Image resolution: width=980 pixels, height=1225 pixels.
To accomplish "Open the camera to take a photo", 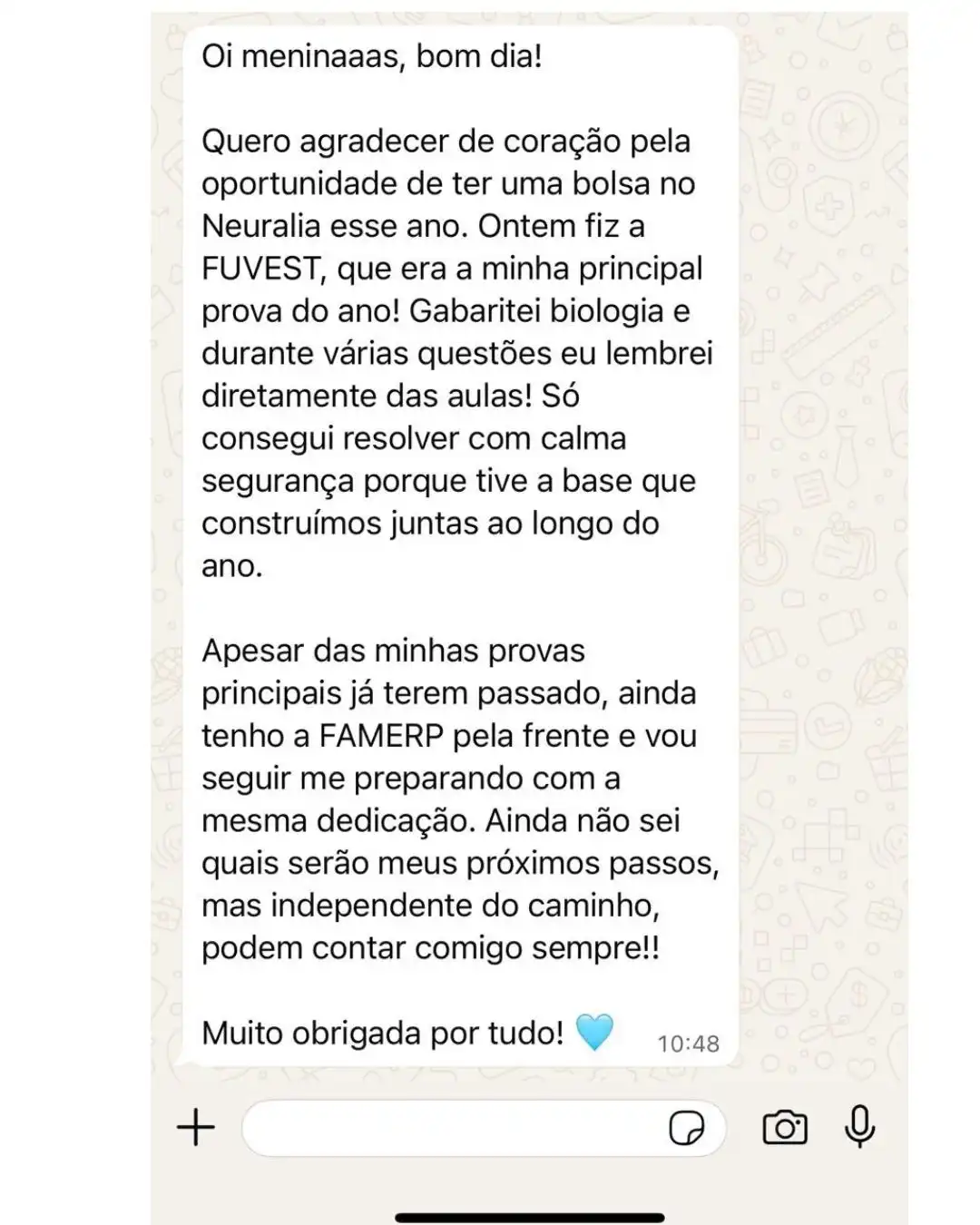I will pos(785,1128).
